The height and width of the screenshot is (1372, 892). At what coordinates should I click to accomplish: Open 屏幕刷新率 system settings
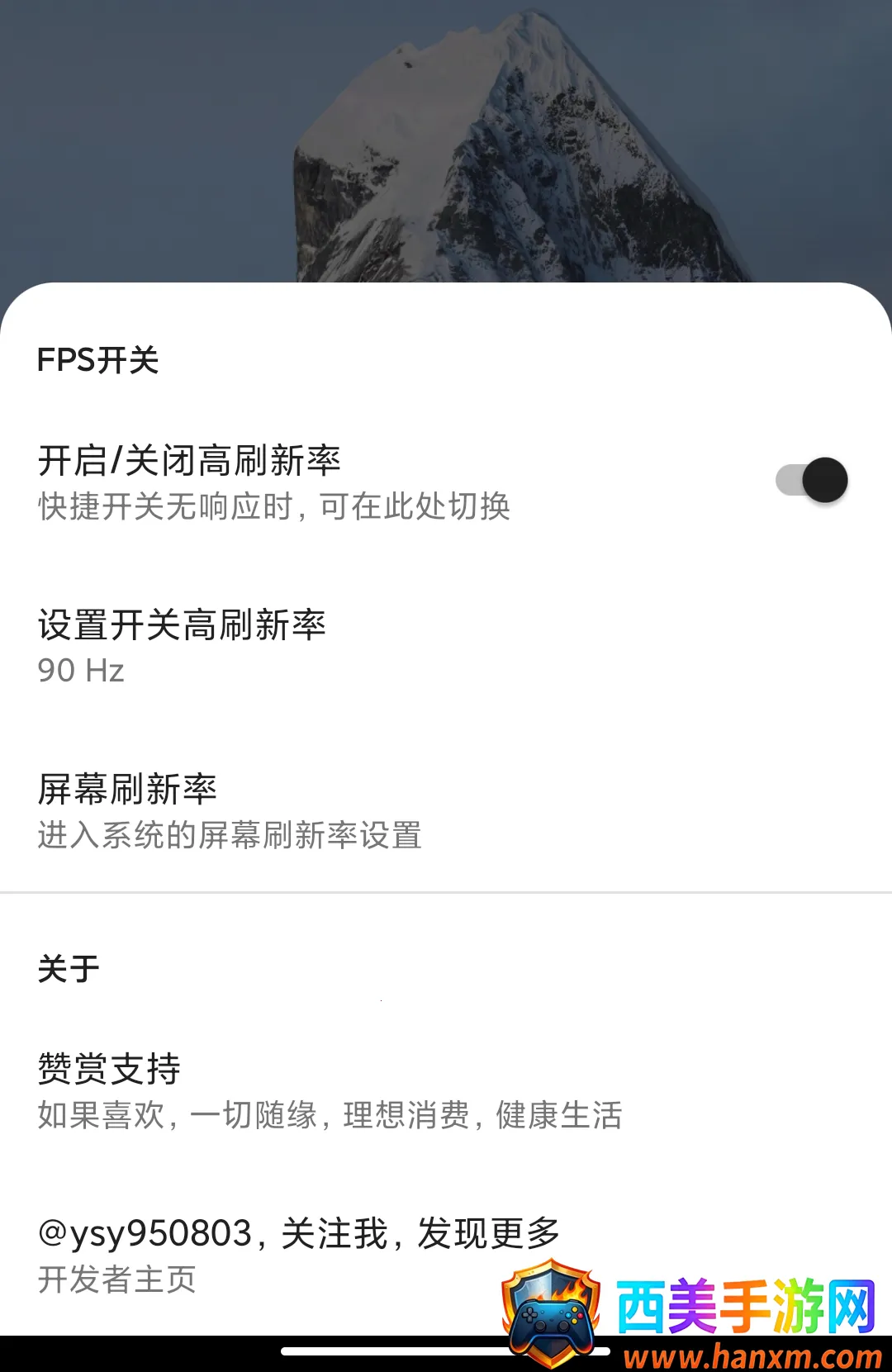click(230, 811)
